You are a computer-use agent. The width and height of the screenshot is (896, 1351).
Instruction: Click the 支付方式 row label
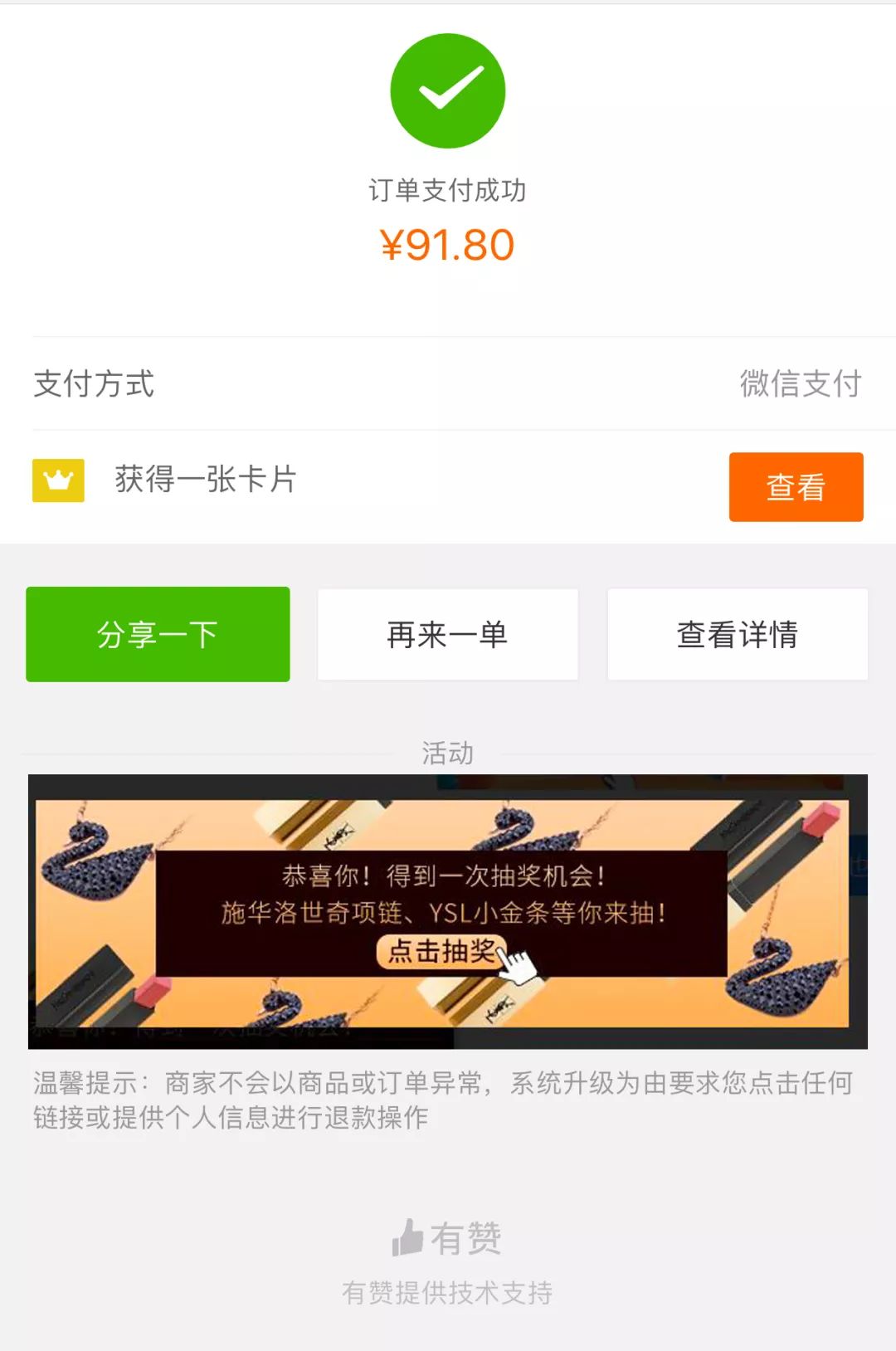94,383
